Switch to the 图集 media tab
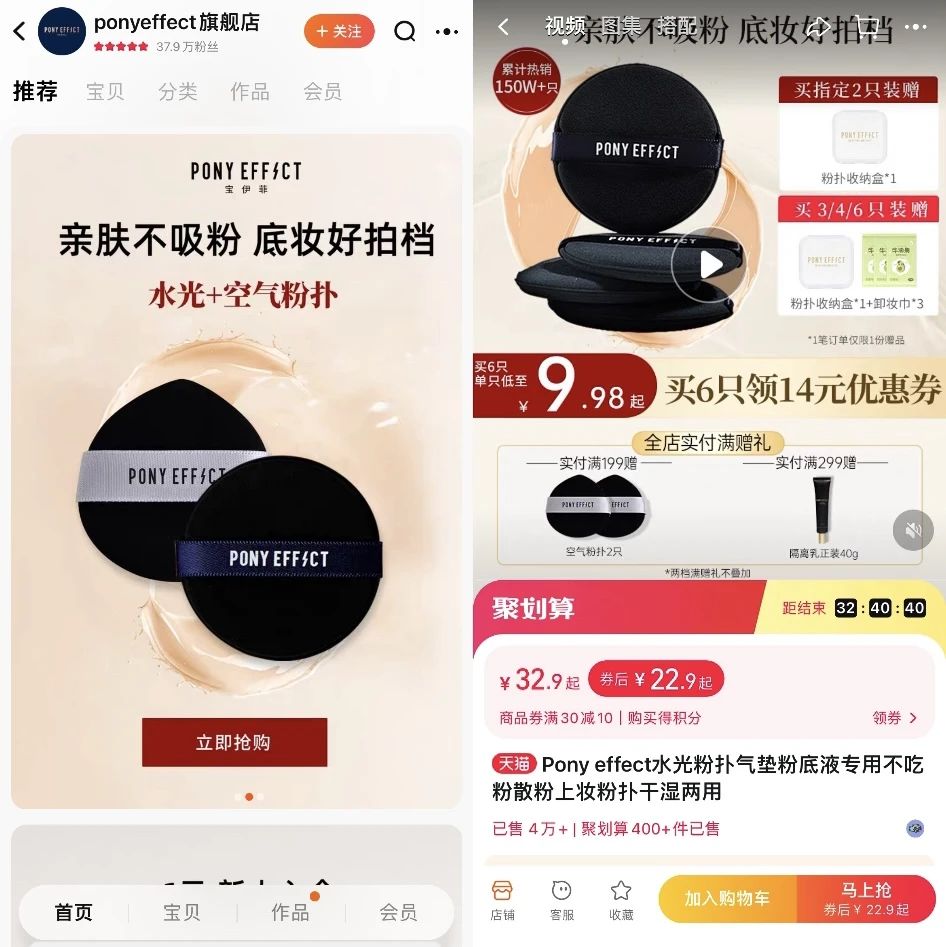 621,26
